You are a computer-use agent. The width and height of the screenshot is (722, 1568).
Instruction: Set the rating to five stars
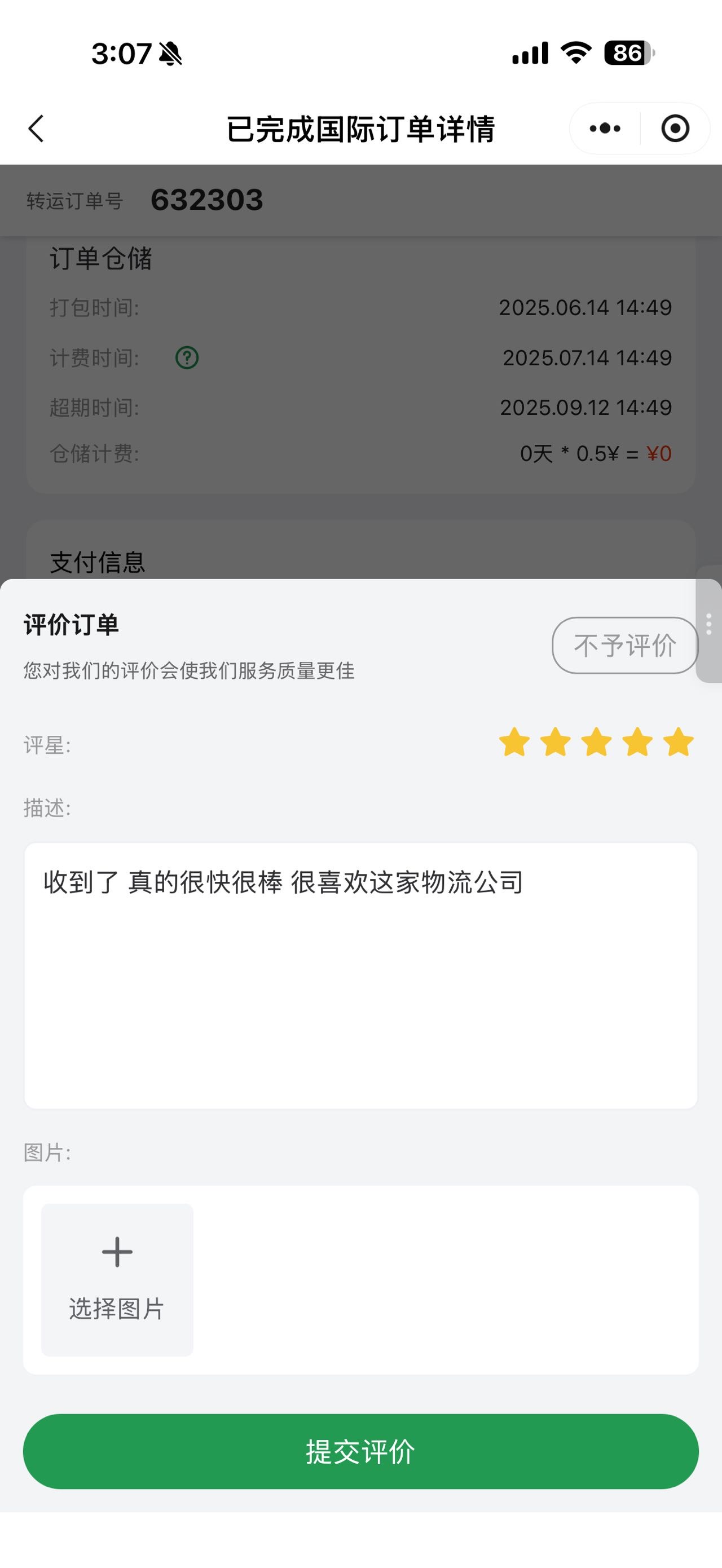click(x=678, y=743)
